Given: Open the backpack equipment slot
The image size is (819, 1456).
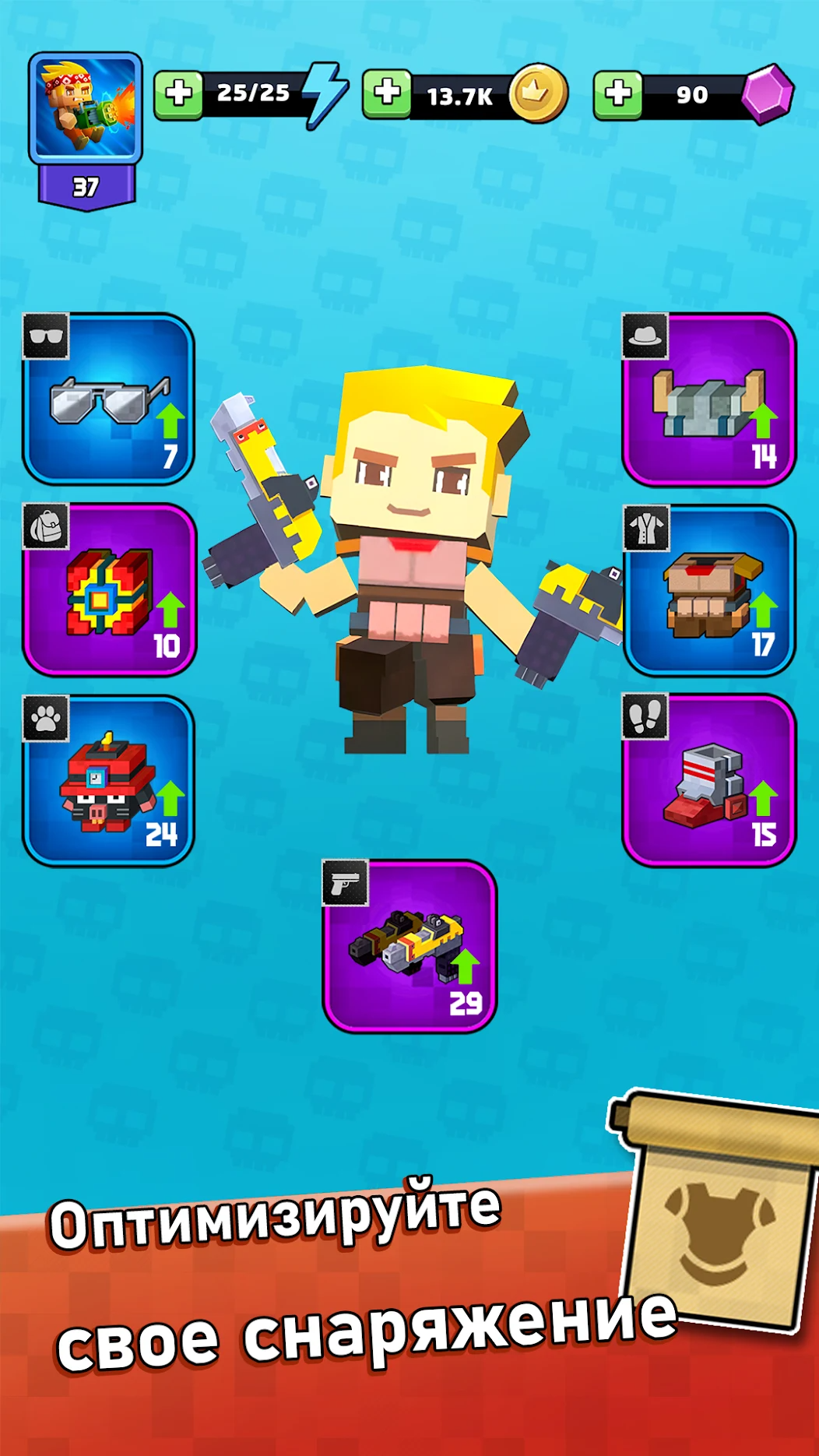Looking at the screenshot, I should 109,589.
